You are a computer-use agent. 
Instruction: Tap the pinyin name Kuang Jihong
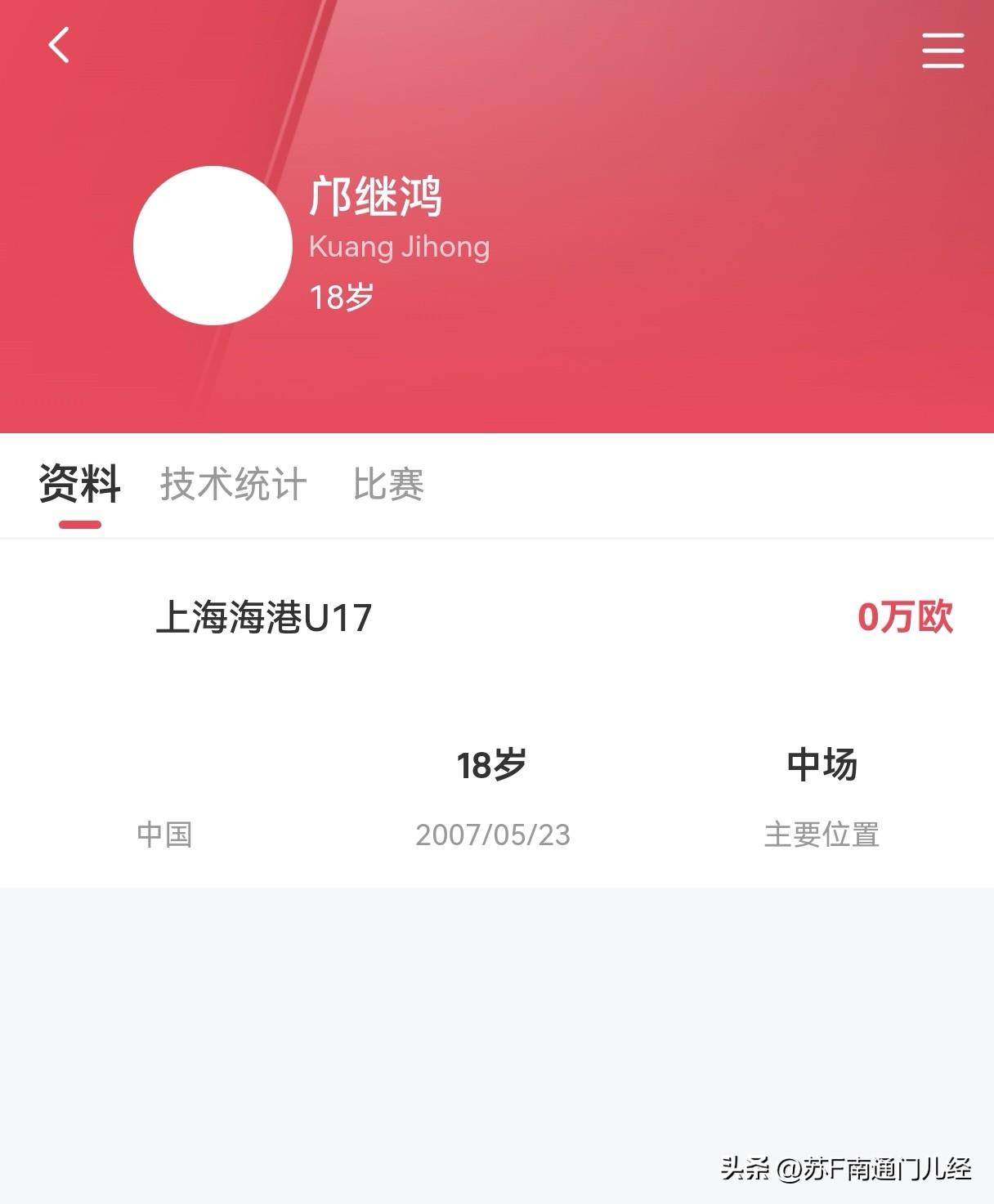click(x=398, y=246)
